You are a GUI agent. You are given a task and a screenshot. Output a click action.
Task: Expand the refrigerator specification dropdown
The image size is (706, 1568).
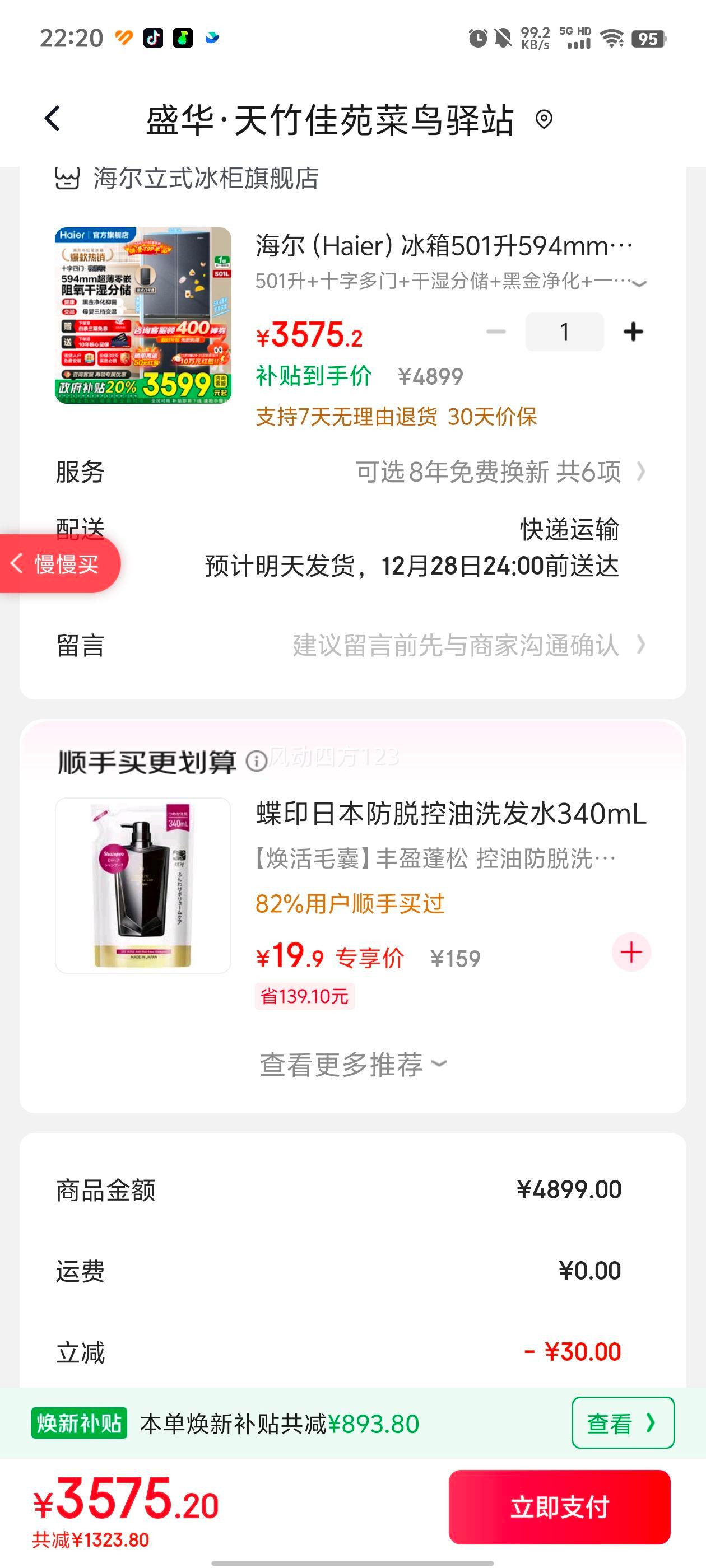click(638, 283)
